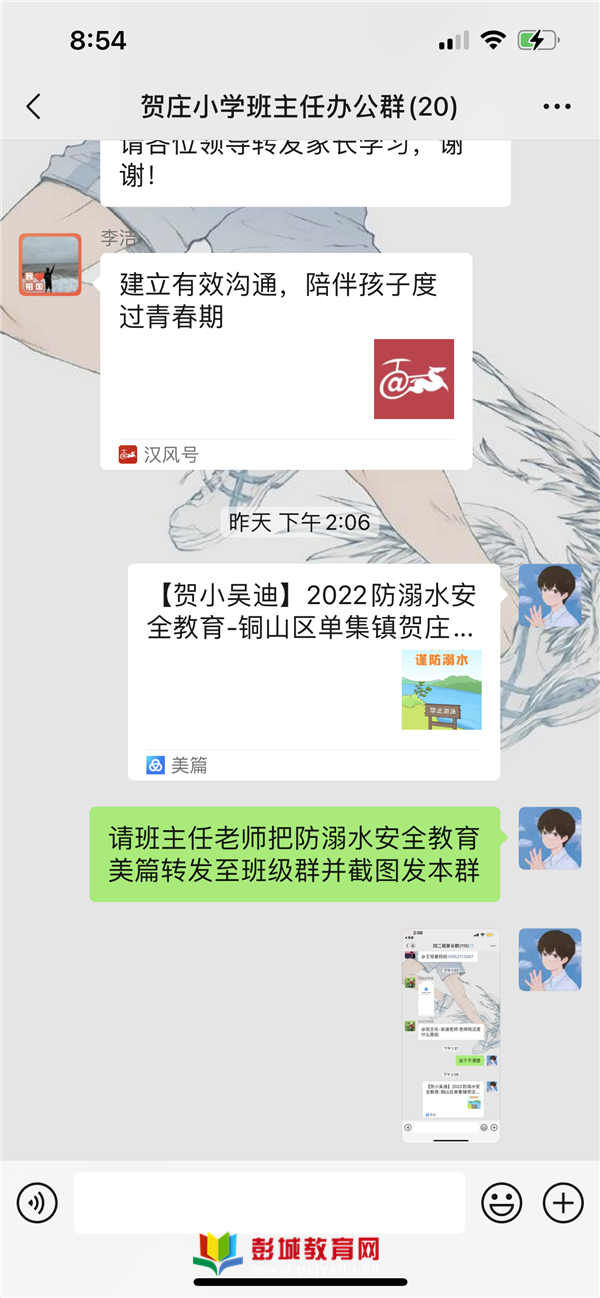View the shared screenshot image
The image size is (600, 1298).
click(450, 1034)
